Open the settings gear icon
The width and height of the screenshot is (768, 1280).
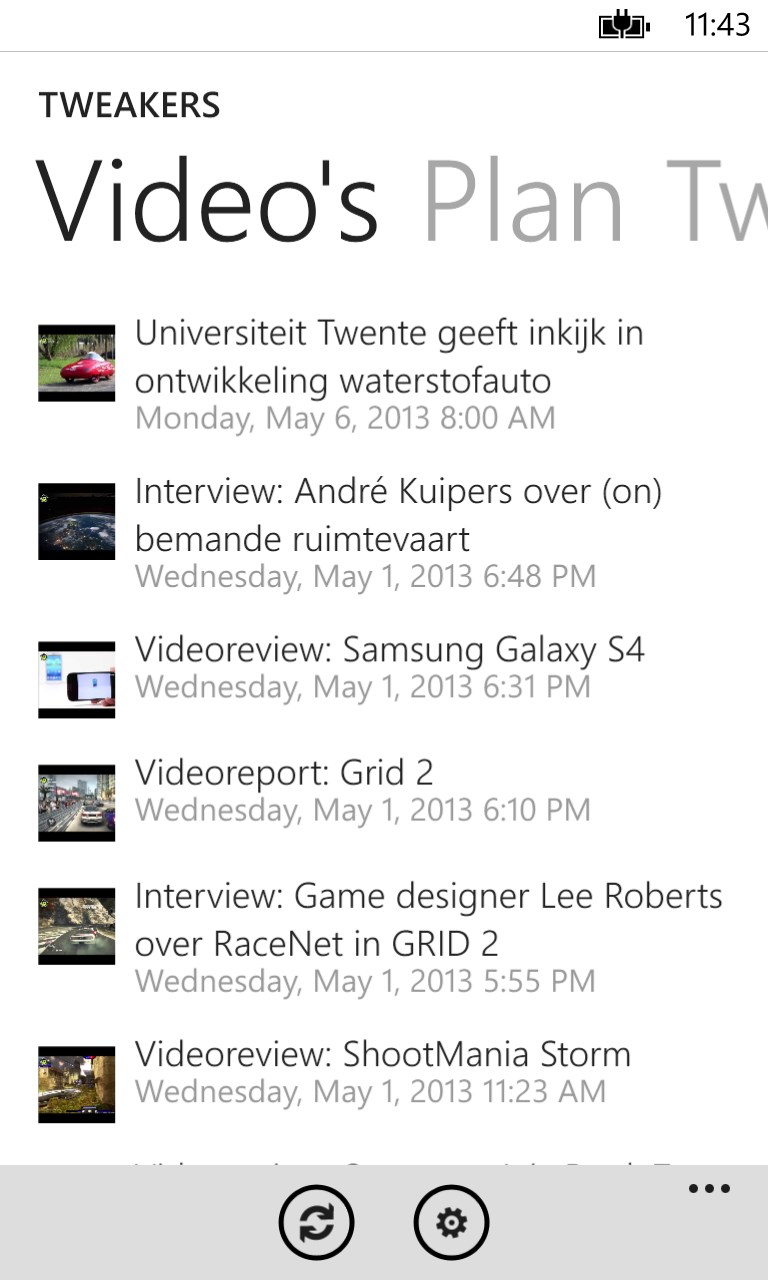click(x=451, y=1222)
